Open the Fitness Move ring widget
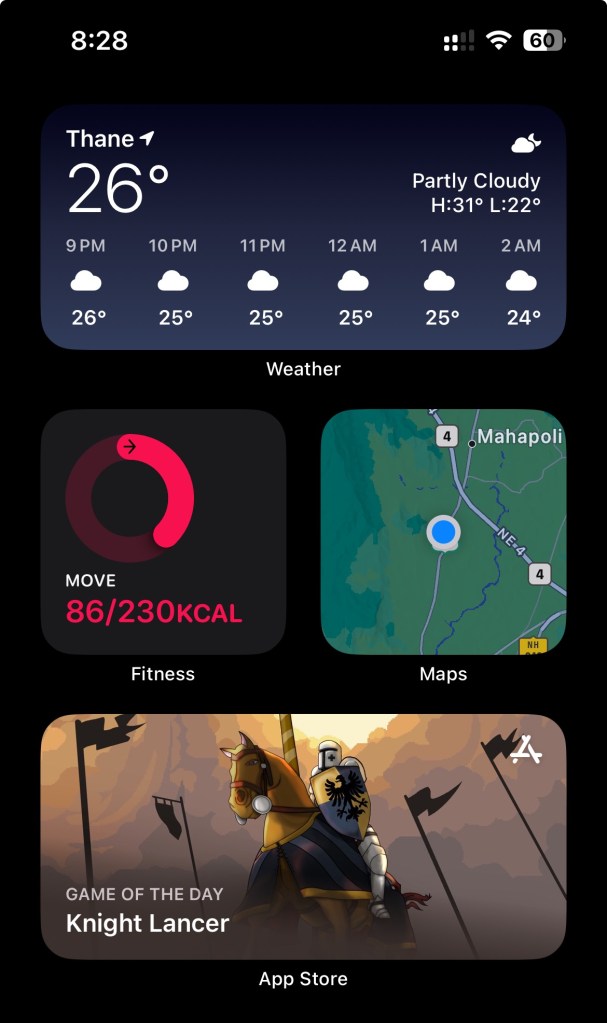The width and height of the screenshot is (607, 1023). [163, 531]
